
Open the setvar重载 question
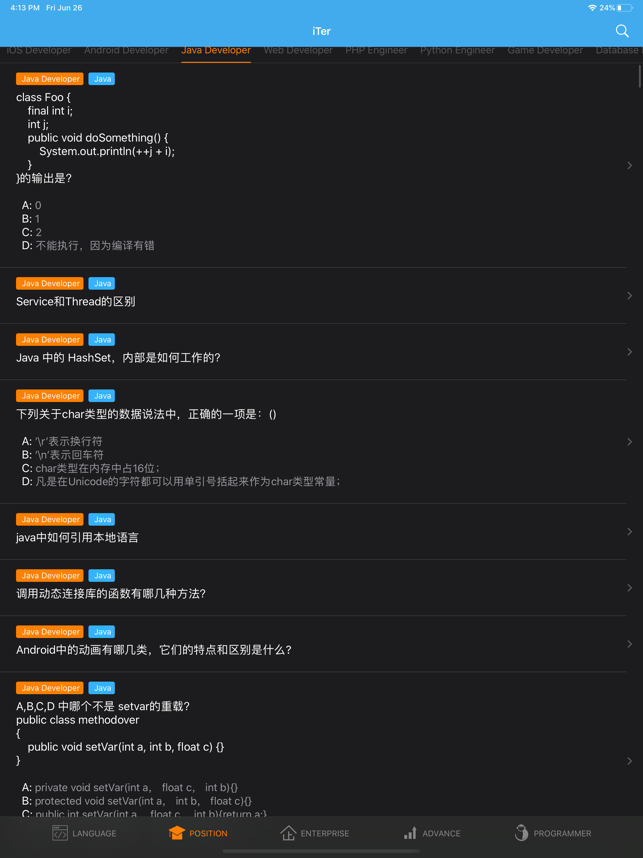tap(320, 760)
